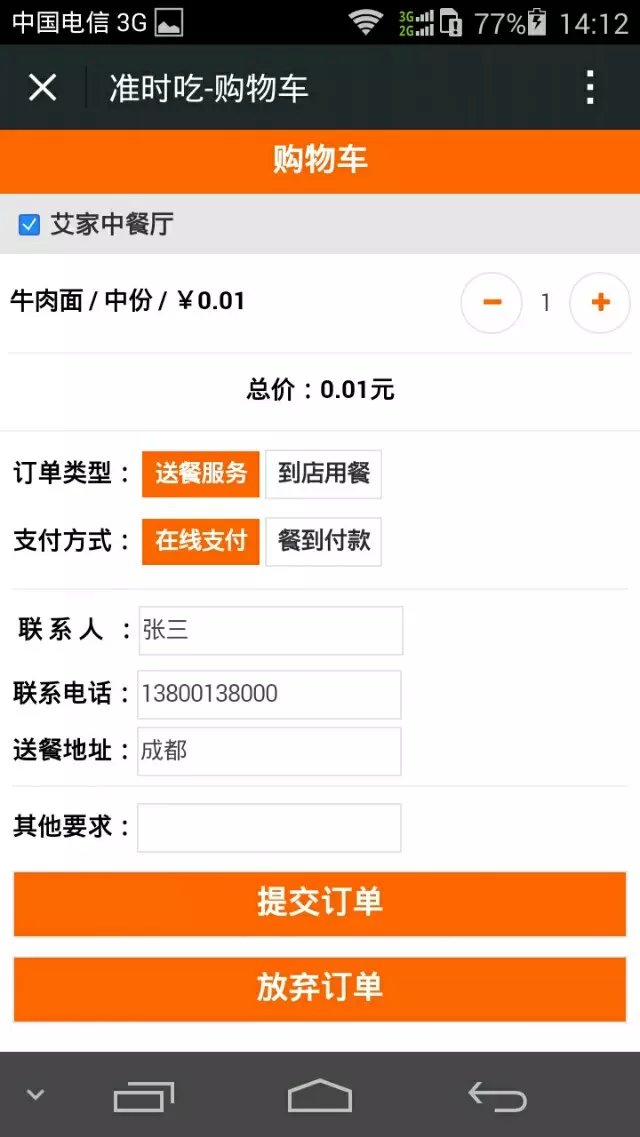Close the 准时吃-购物车 page
The height and width of the screenshot is (1137, 640).
click(42, 88)
